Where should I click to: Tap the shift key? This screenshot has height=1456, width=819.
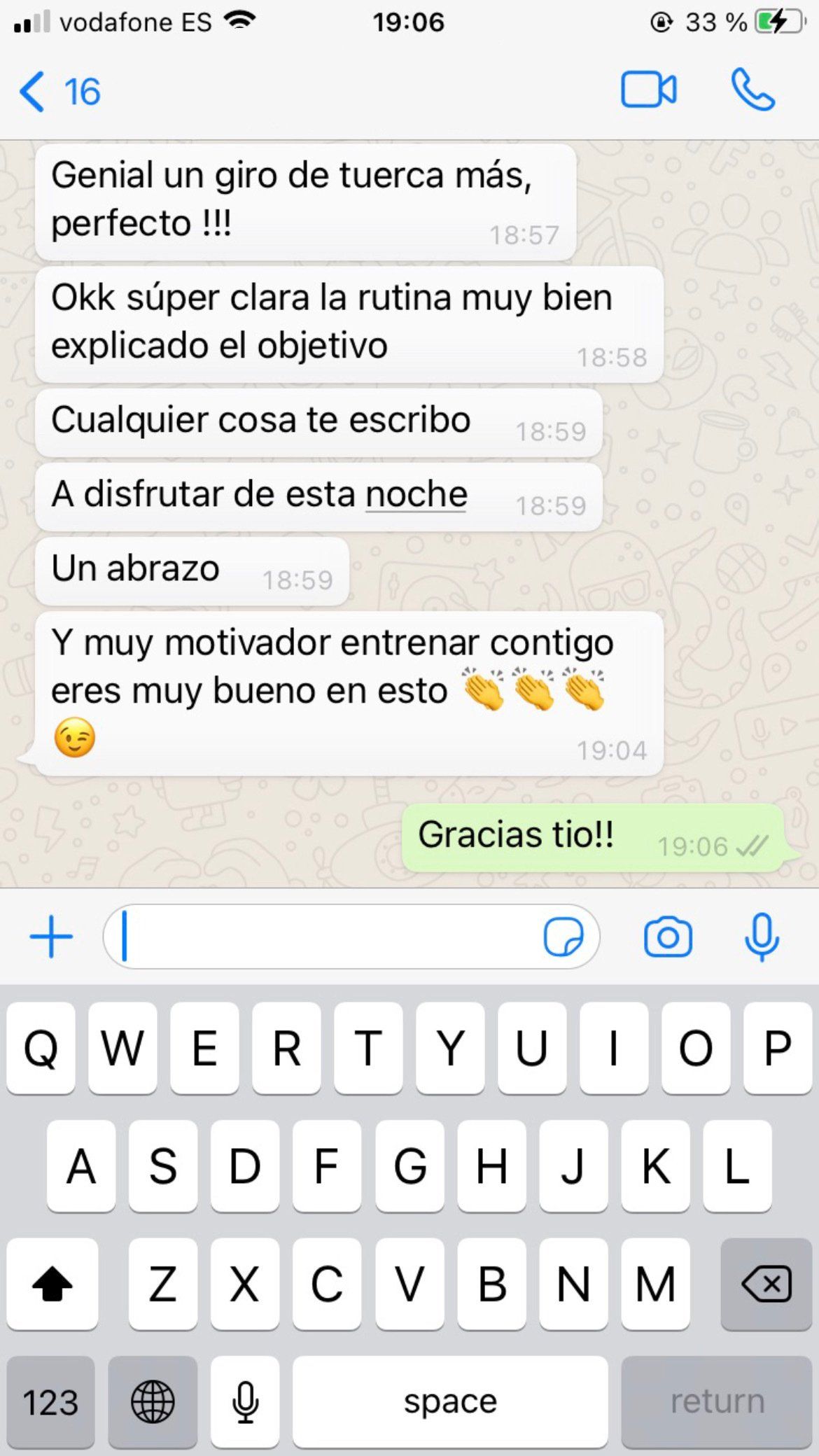(x=52, y=1284)
